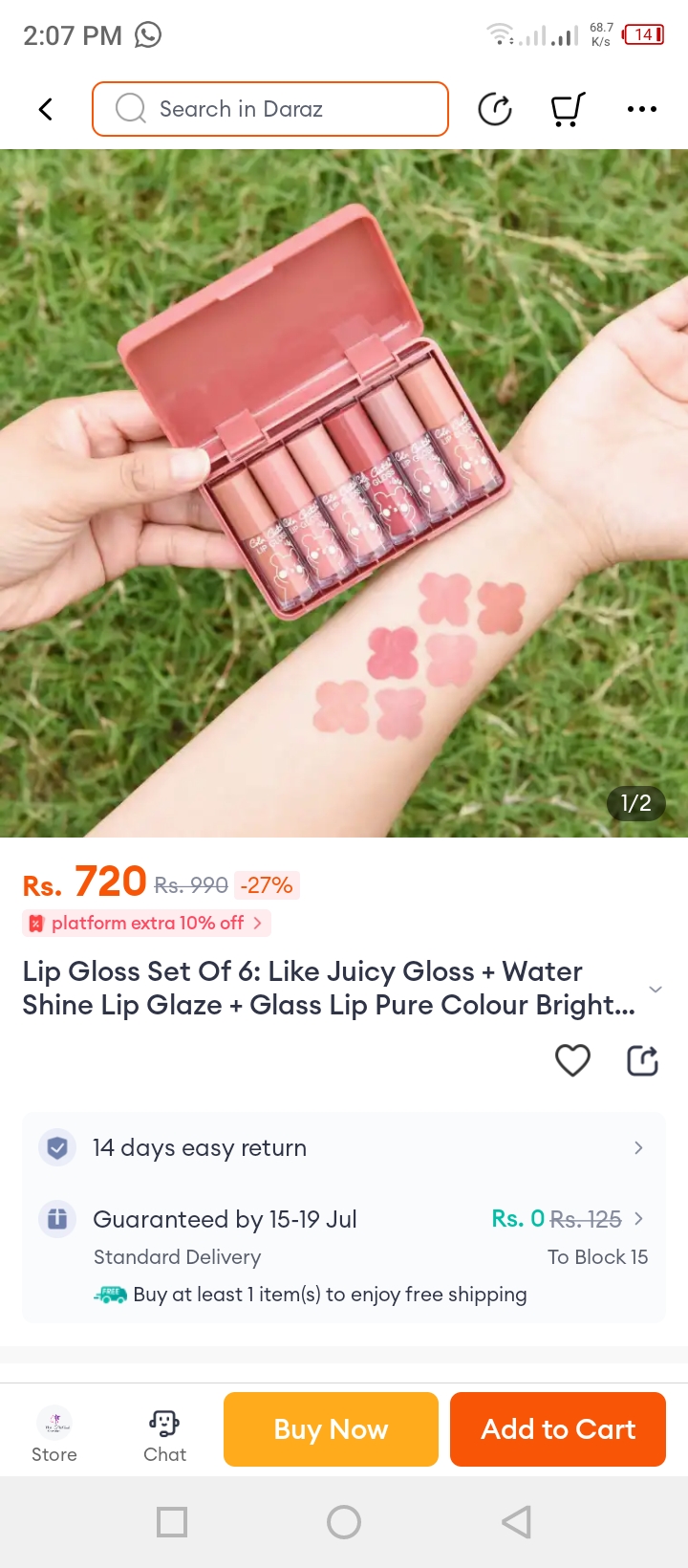Chat with the seller
688x1568 pixels.
point(164,1434)
